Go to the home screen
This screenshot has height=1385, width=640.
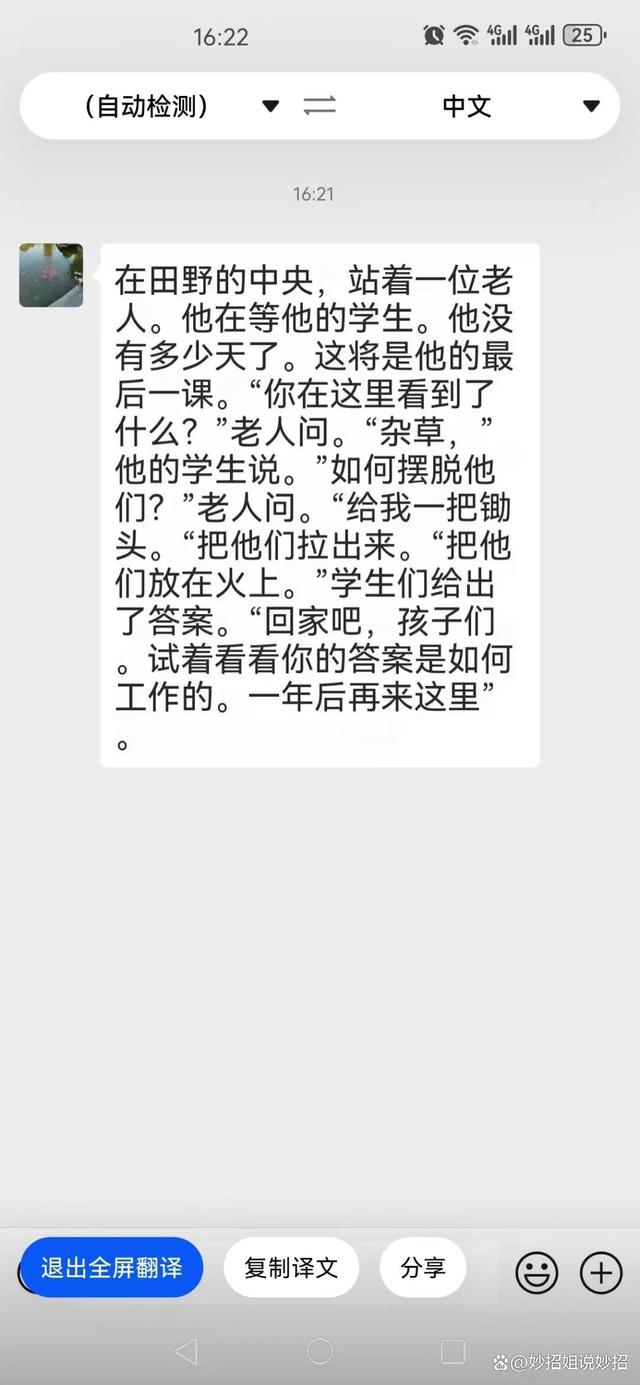[320, 1352]
